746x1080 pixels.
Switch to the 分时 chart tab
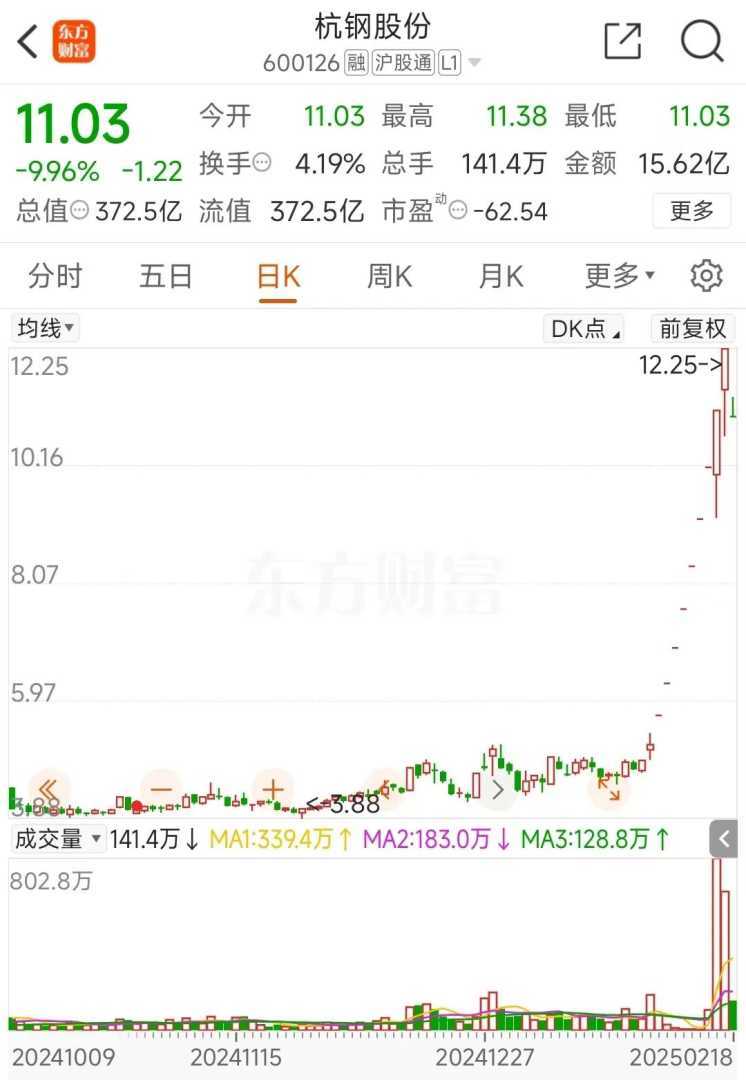pos(55,276)
